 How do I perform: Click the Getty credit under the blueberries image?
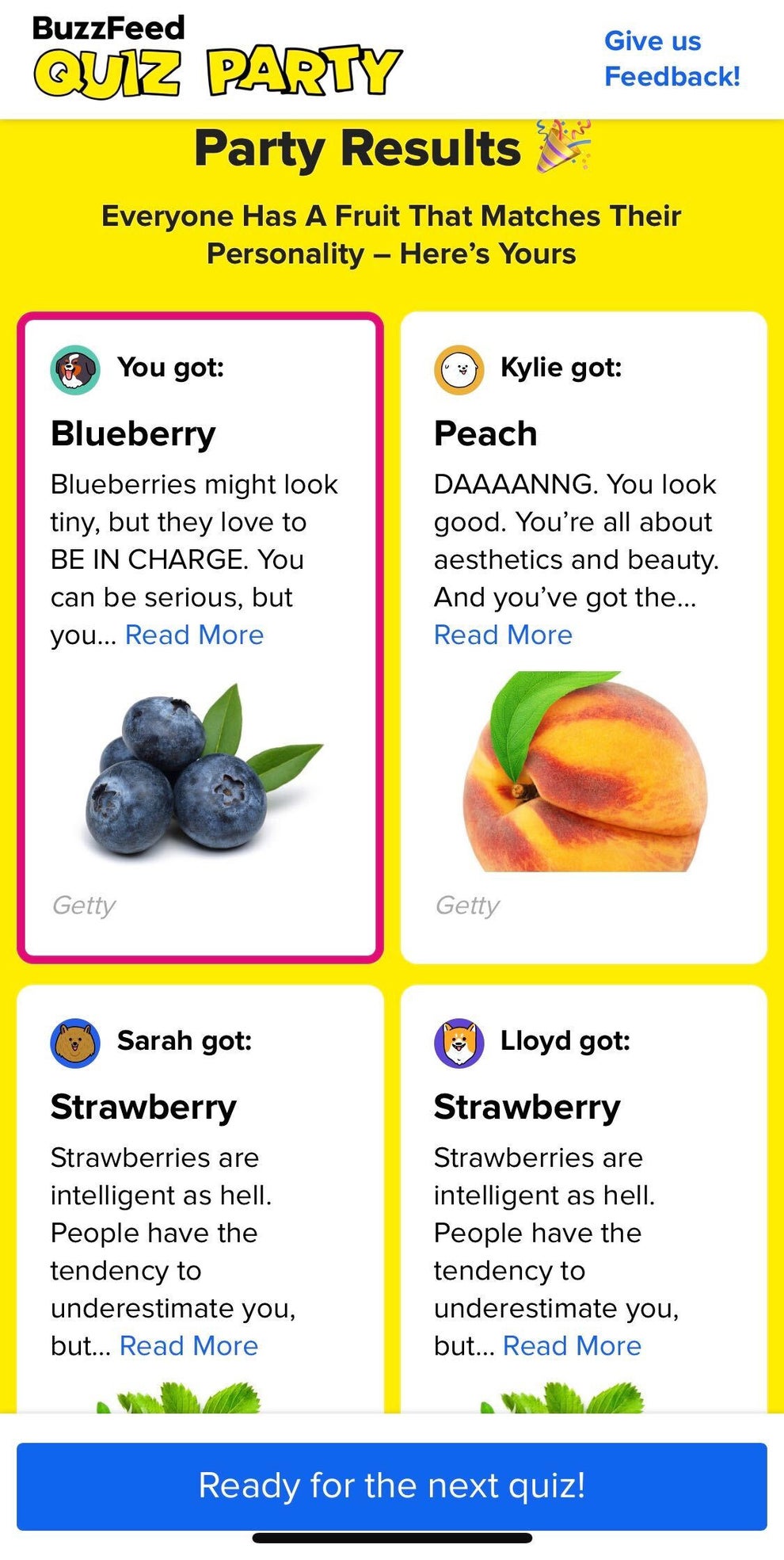[x=84, y=906]
